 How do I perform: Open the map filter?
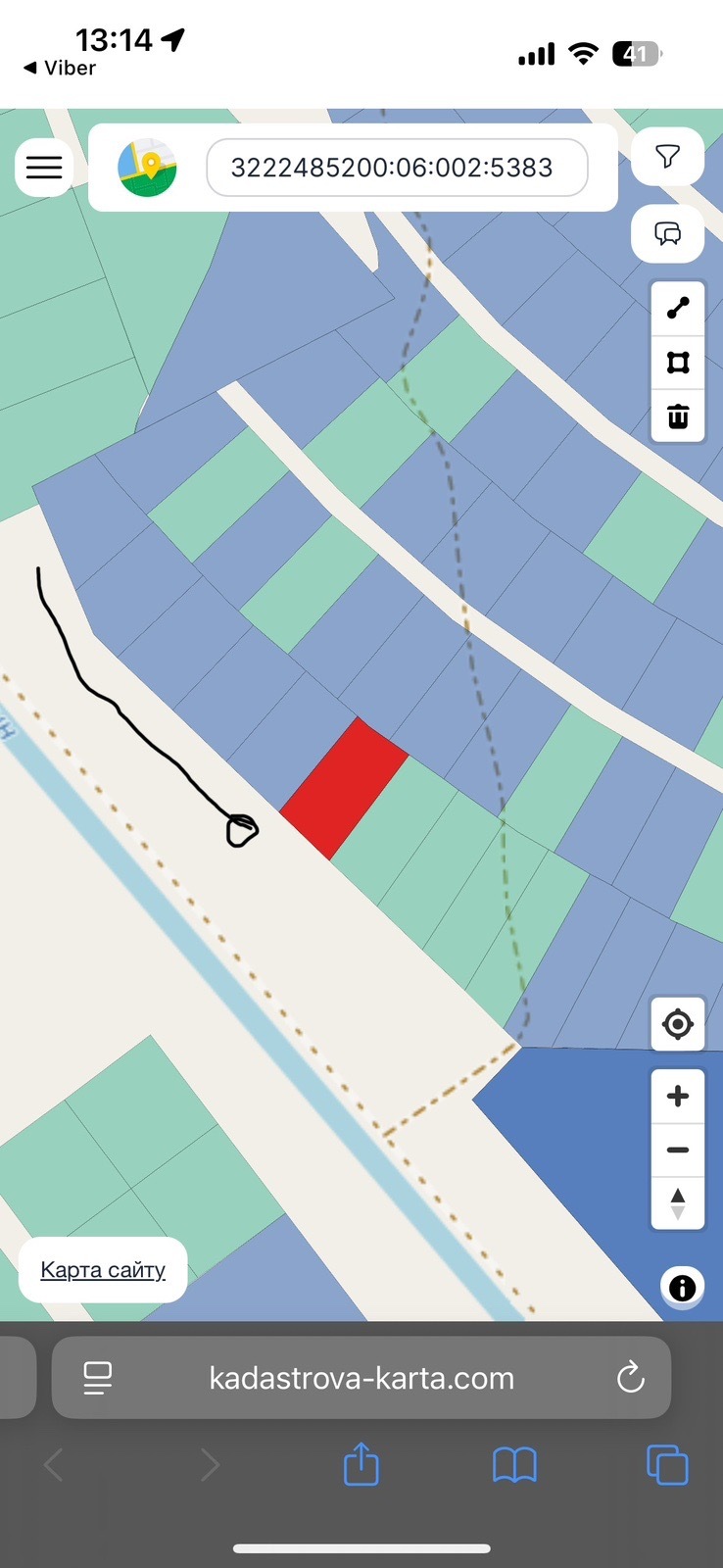click(668, 157)
